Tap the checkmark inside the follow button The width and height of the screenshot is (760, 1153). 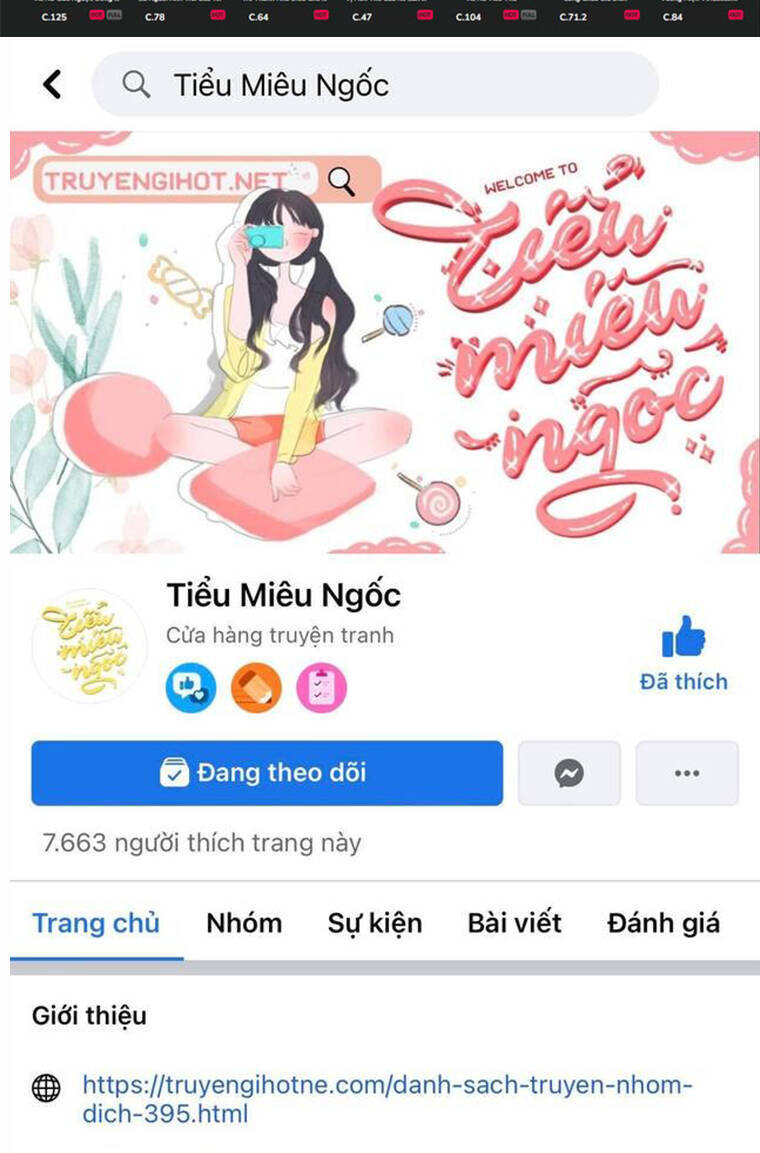tap(174, 772)
